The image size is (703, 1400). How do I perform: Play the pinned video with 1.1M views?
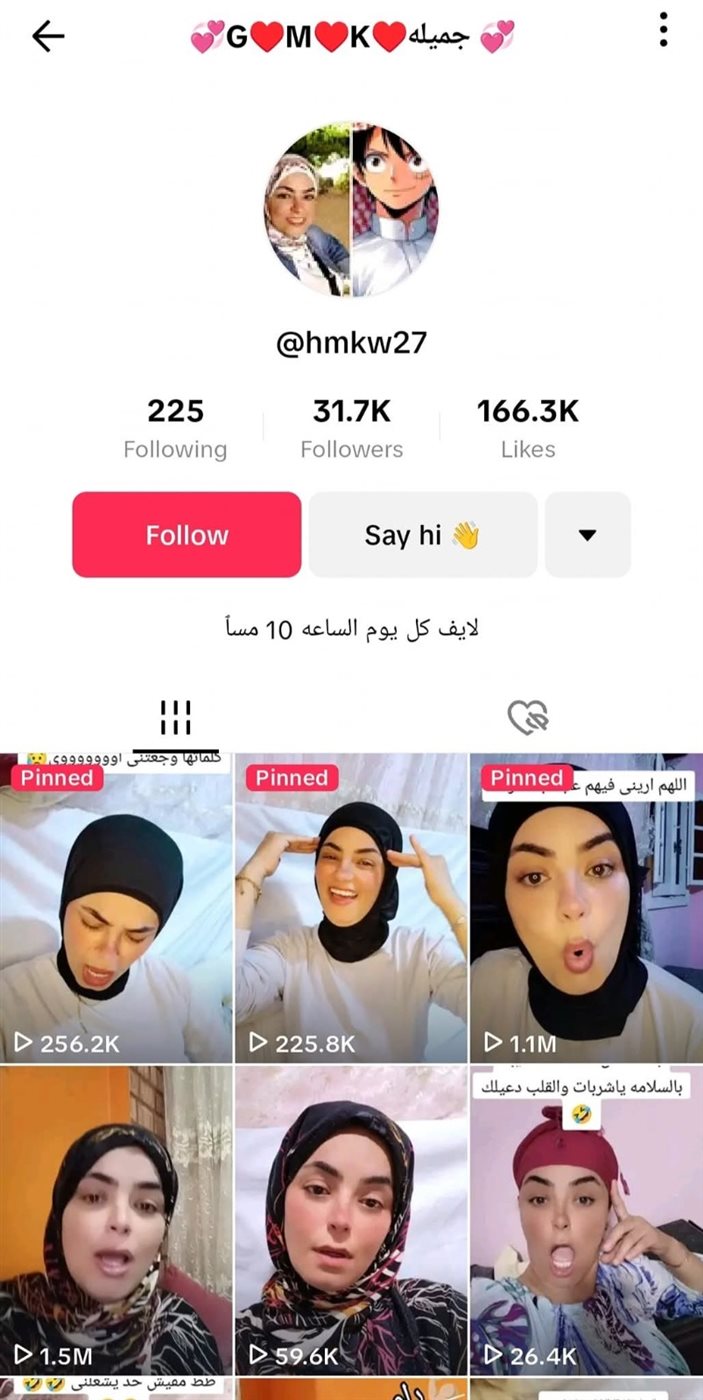pos(586,910)
